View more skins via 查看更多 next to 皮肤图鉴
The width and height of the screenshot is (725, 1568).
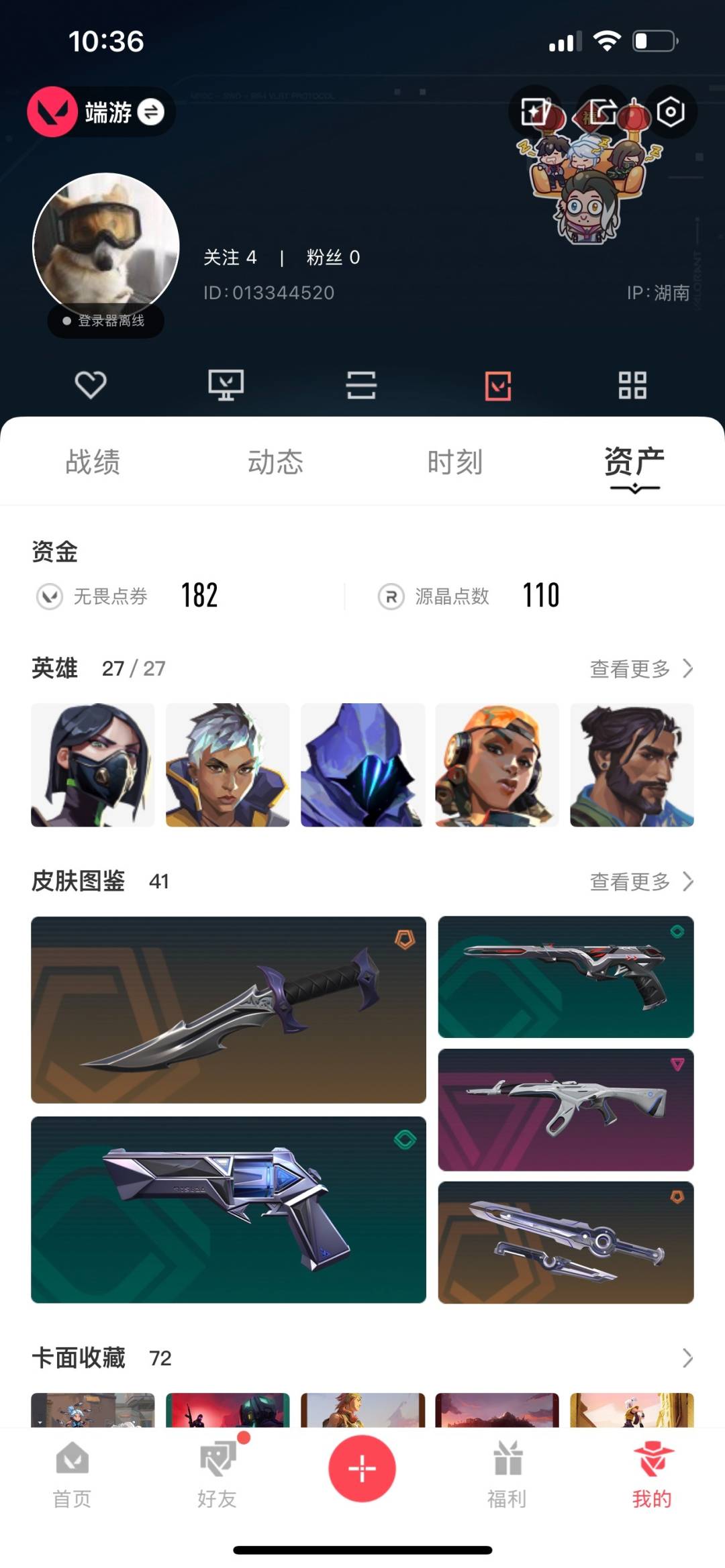pos(641,881)
